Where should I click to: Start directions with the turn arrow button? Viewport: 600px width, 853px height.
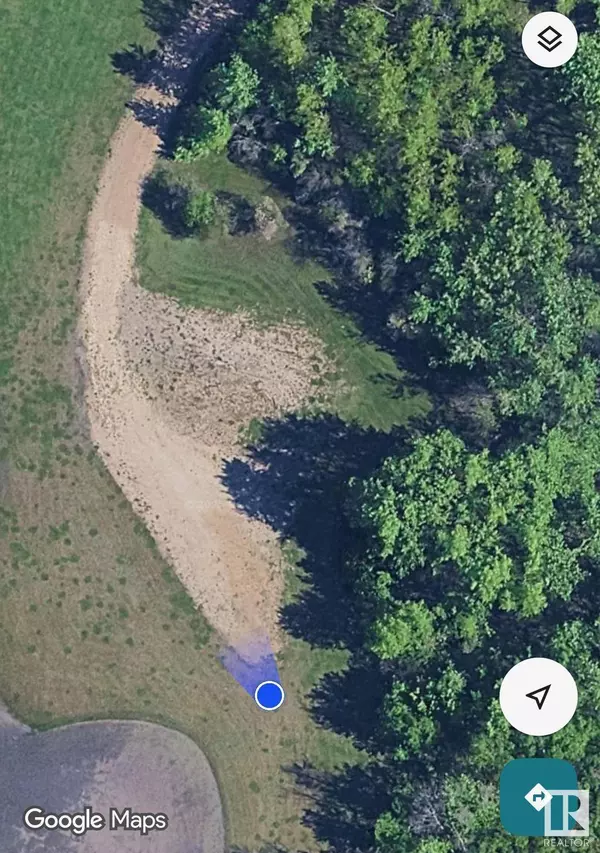coord(537,796)
